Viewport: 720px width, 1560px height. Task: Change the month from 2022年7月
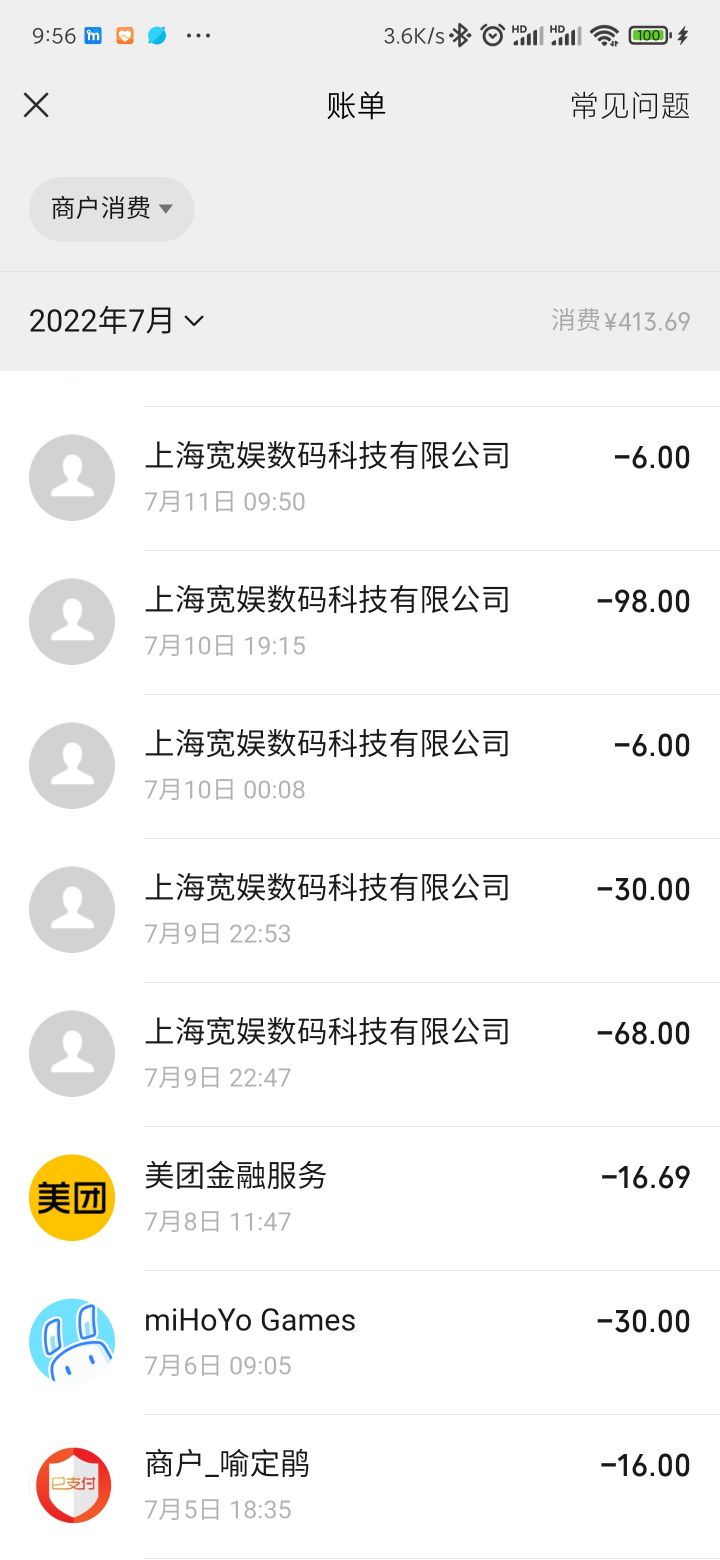tap(116, 321)
